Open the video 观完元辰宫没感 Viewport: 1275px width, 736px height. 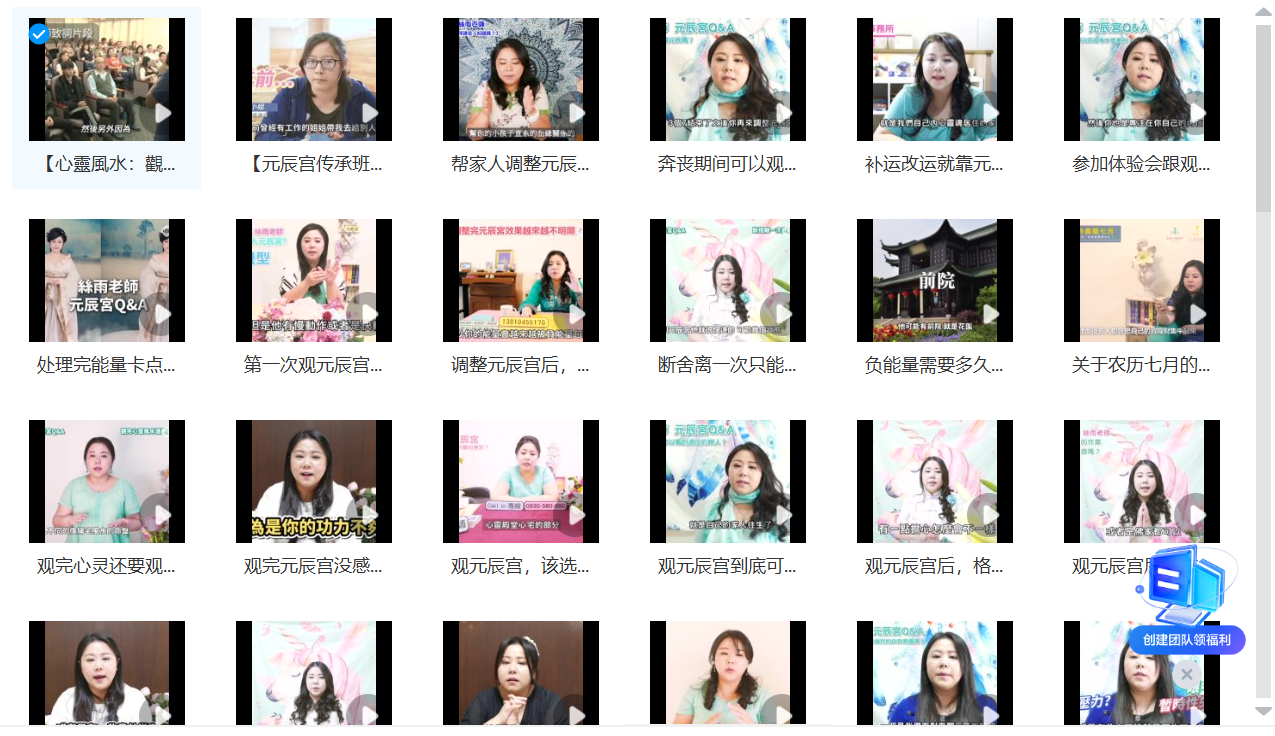[x=313, y=482]
